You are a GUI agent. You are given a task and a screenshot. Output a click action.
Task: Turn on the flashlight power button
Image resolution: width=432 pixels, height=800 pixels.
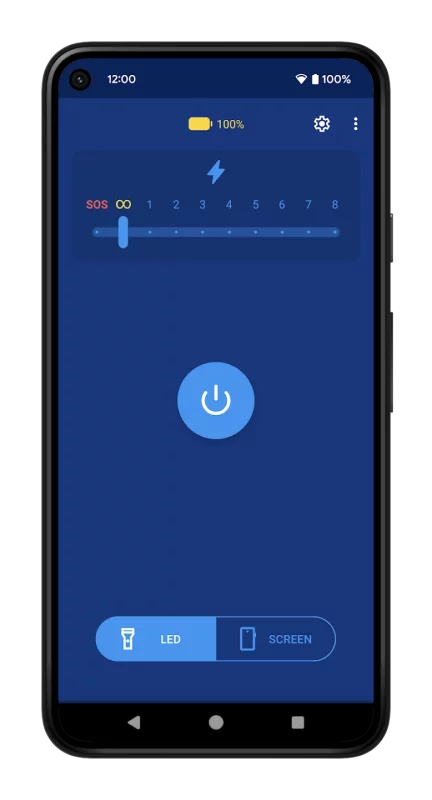(216, 401)
